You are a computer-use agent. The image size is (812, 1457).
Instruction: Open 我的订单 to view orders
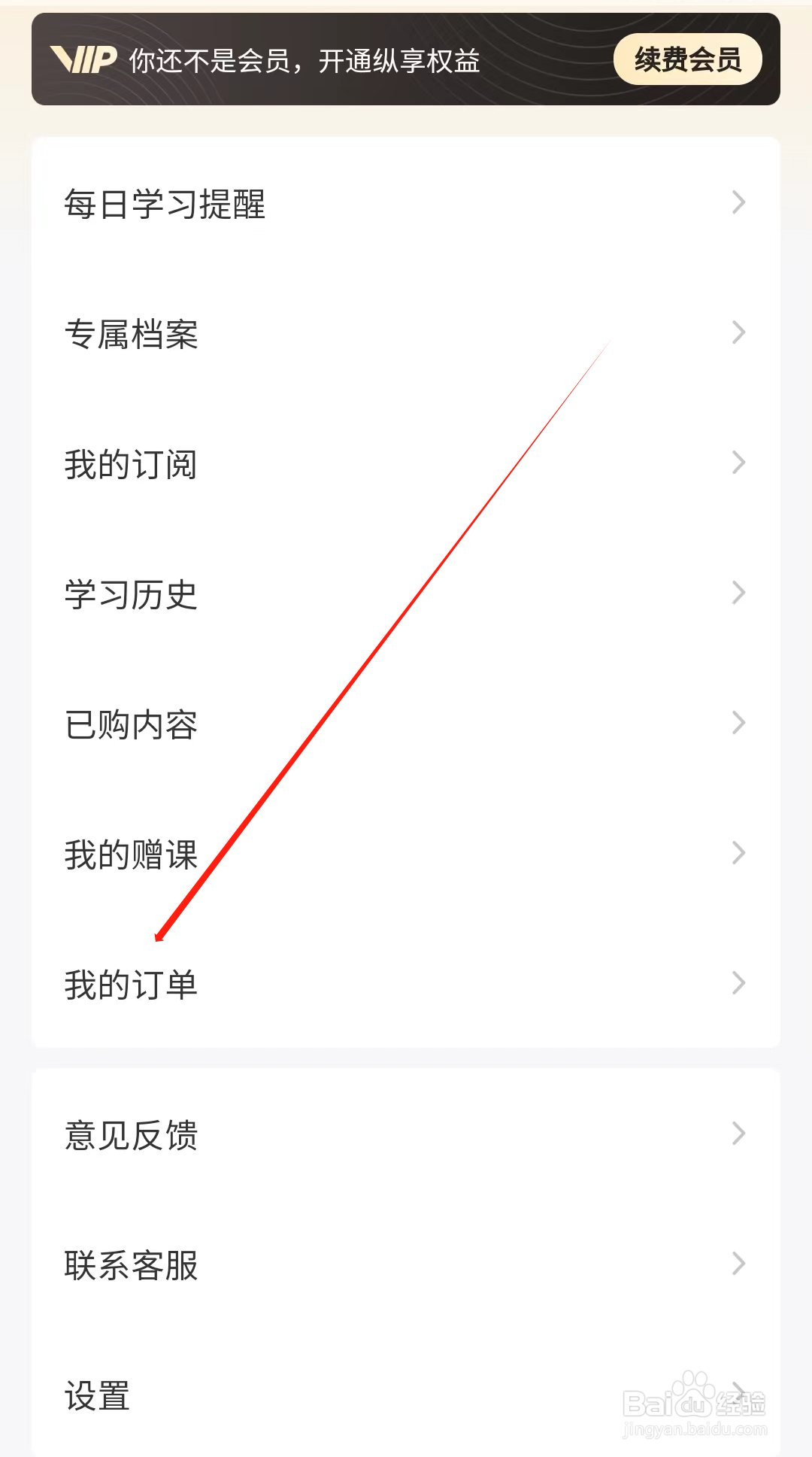point(129,983)
